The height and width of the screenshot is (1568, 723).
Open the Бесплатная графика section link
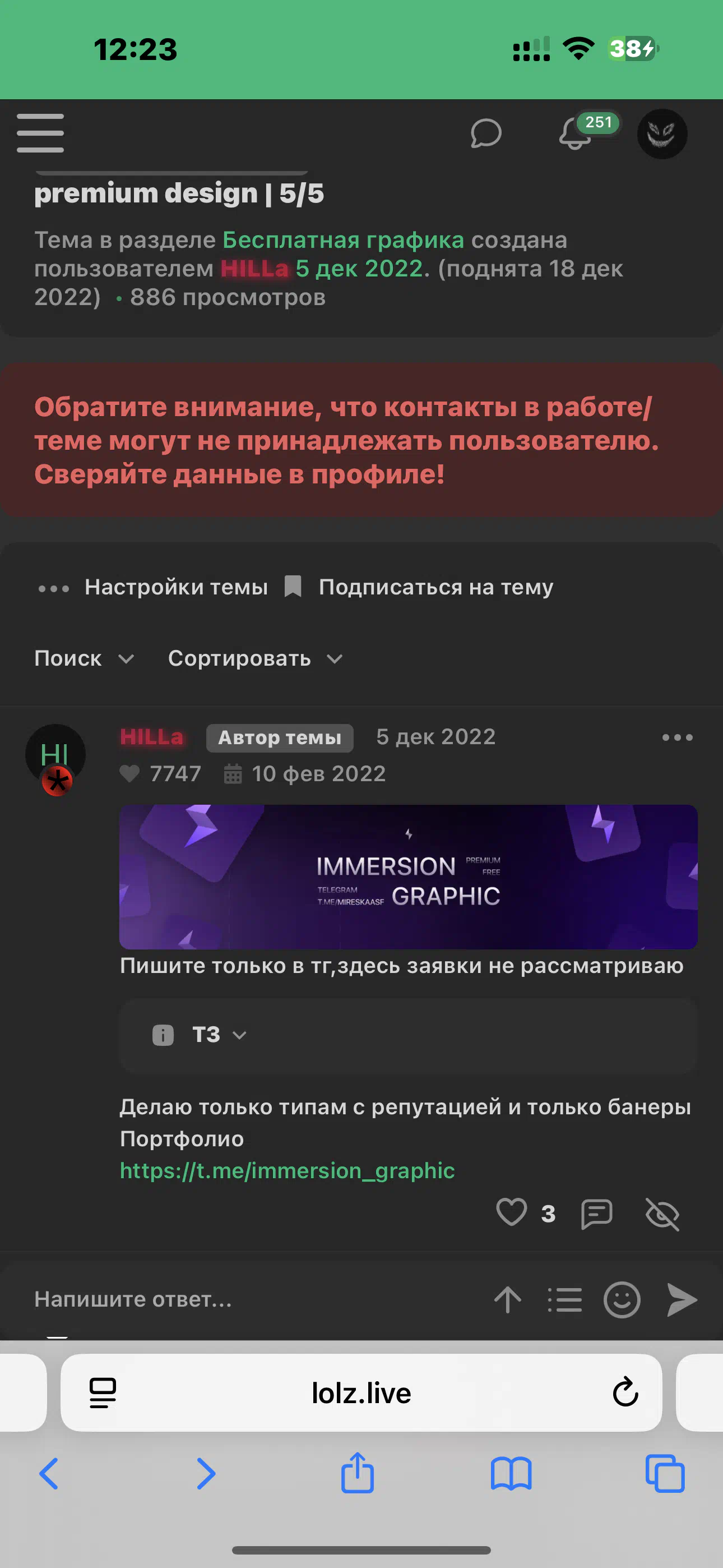tap(343, 240)
